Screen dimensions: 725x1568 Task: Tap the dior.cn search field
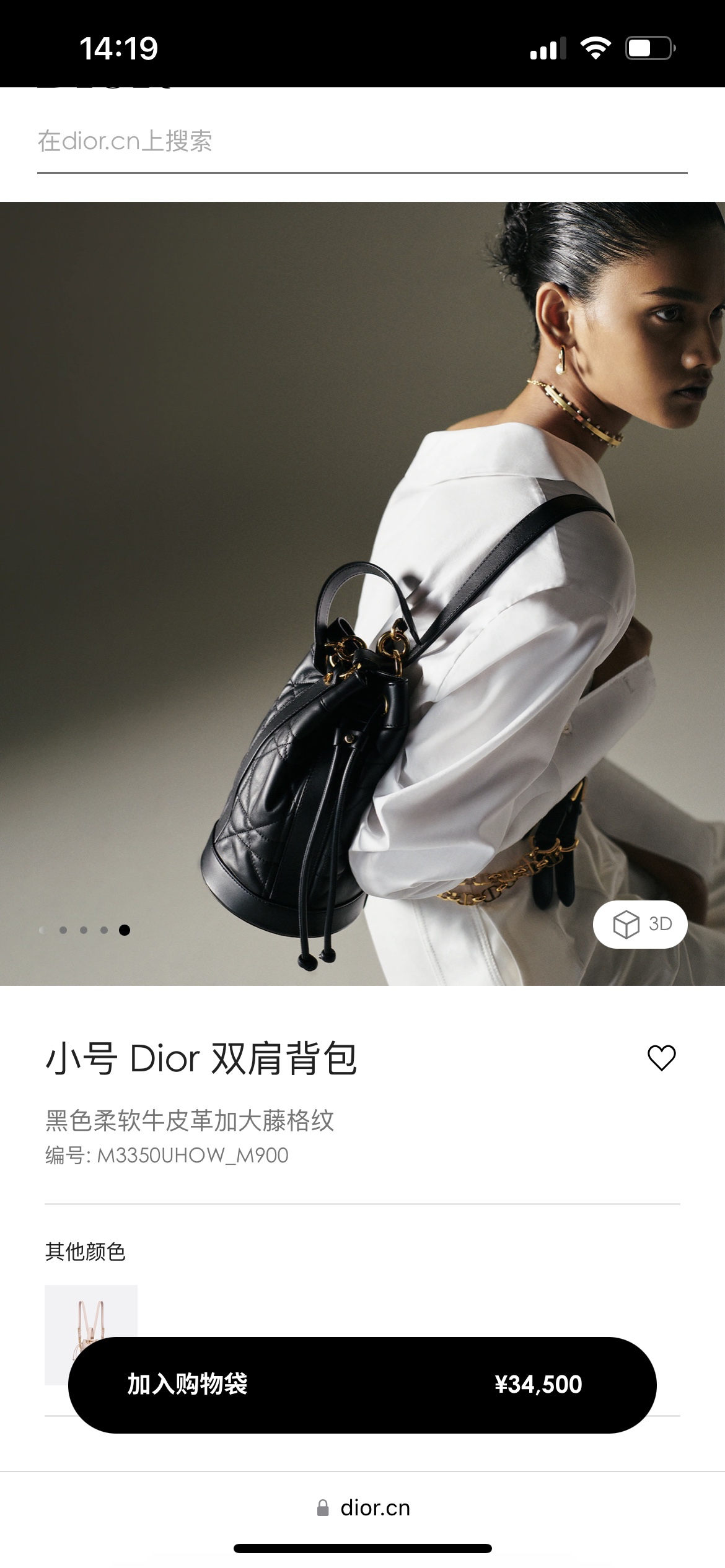pos(362,142)
